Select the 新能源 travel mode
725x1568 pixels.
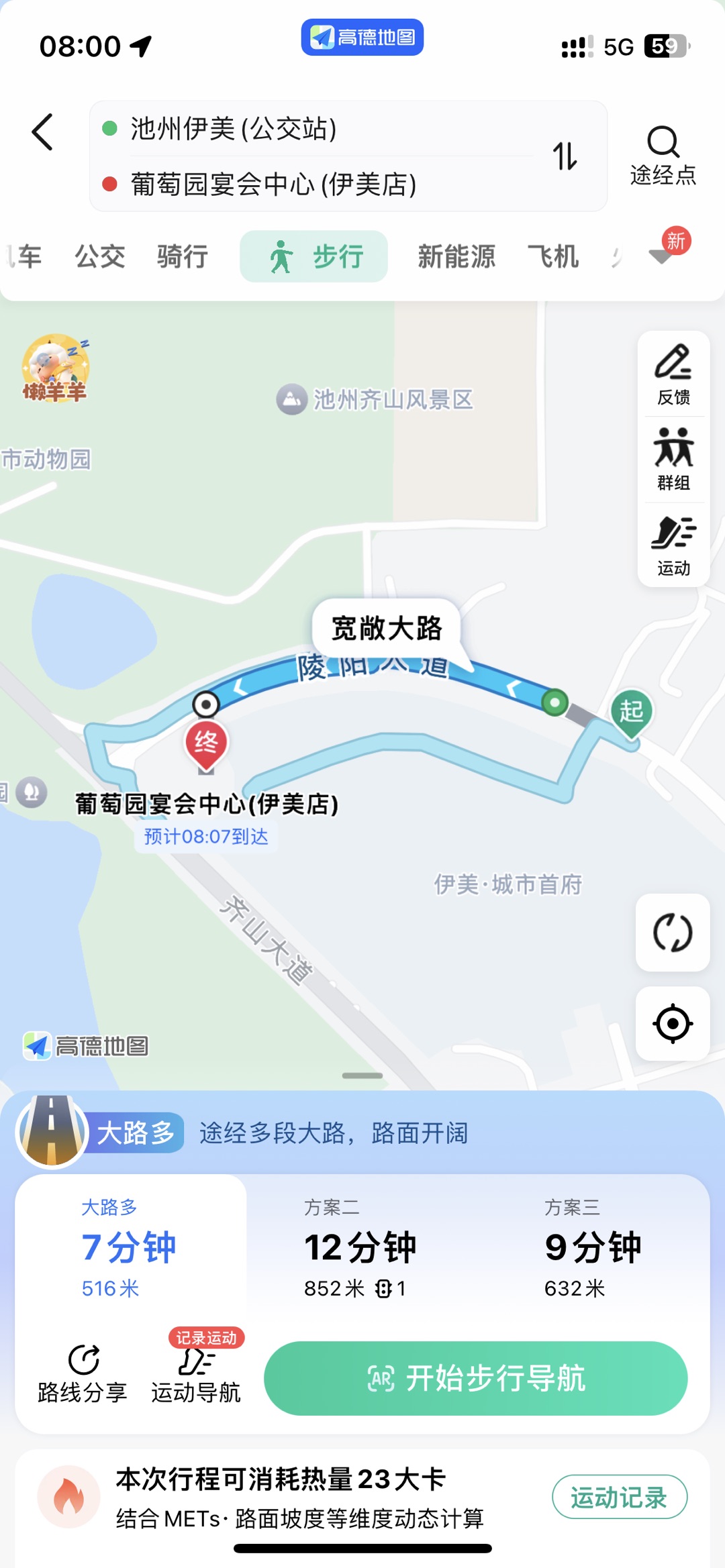click(456, 256)
